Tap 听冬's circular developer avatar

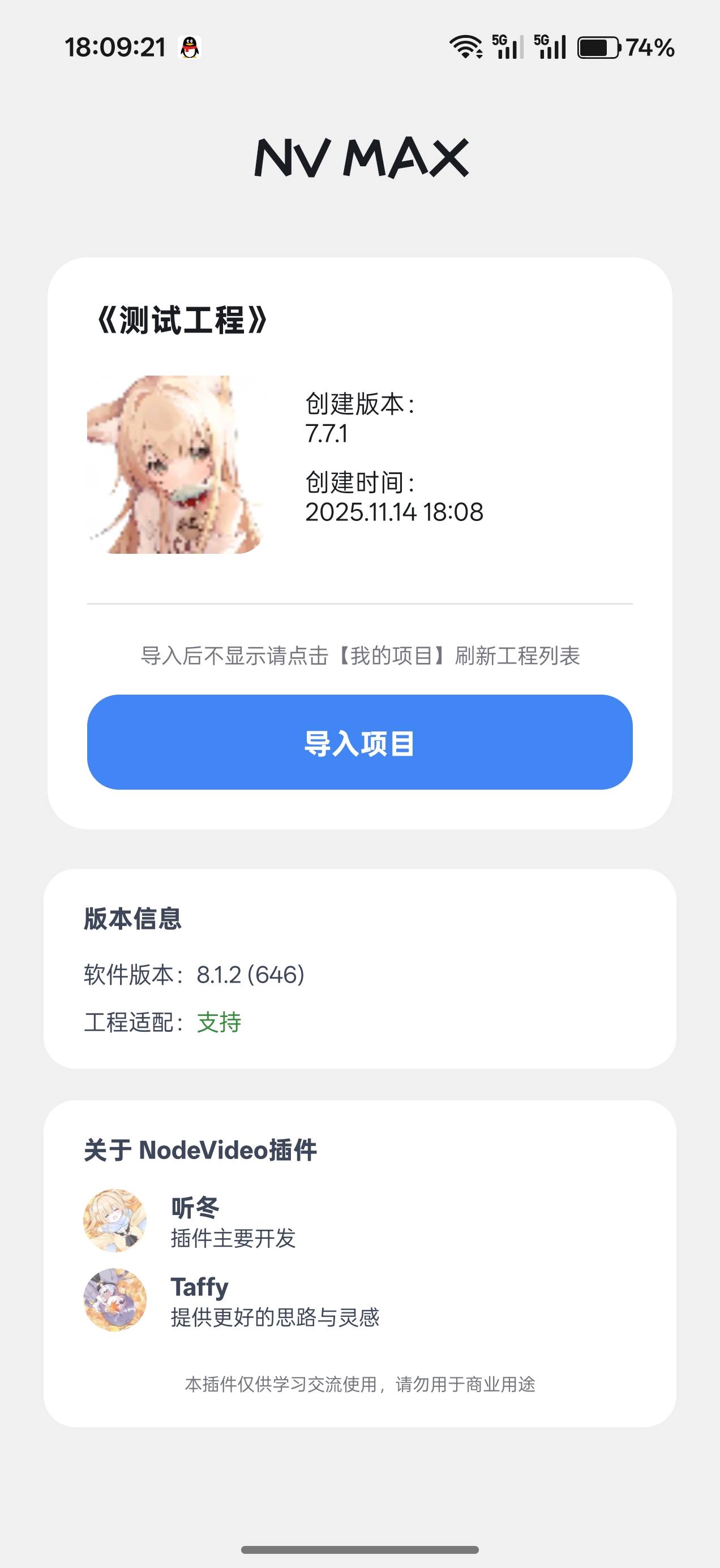[114, 1222]
